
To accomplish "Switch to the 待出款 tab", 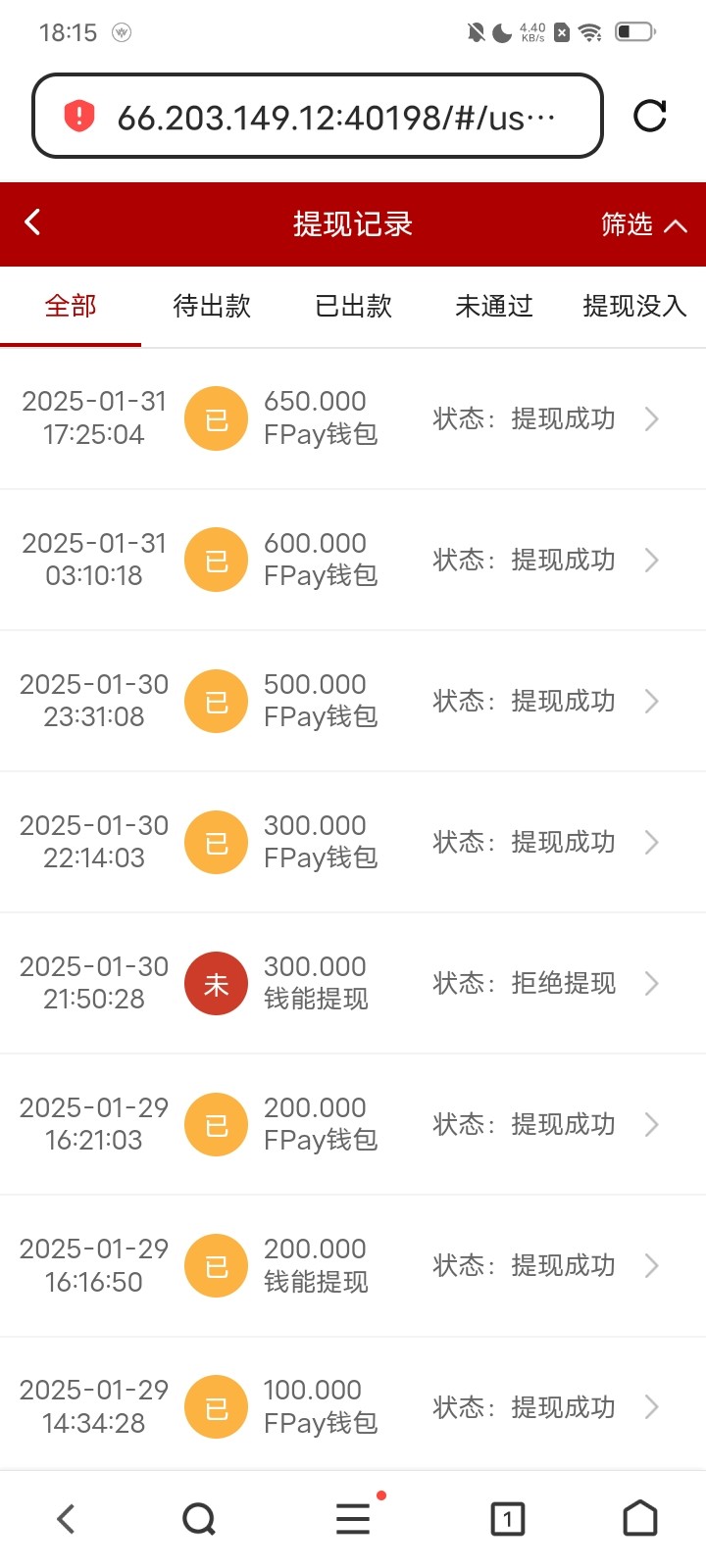I will [212, 307].
